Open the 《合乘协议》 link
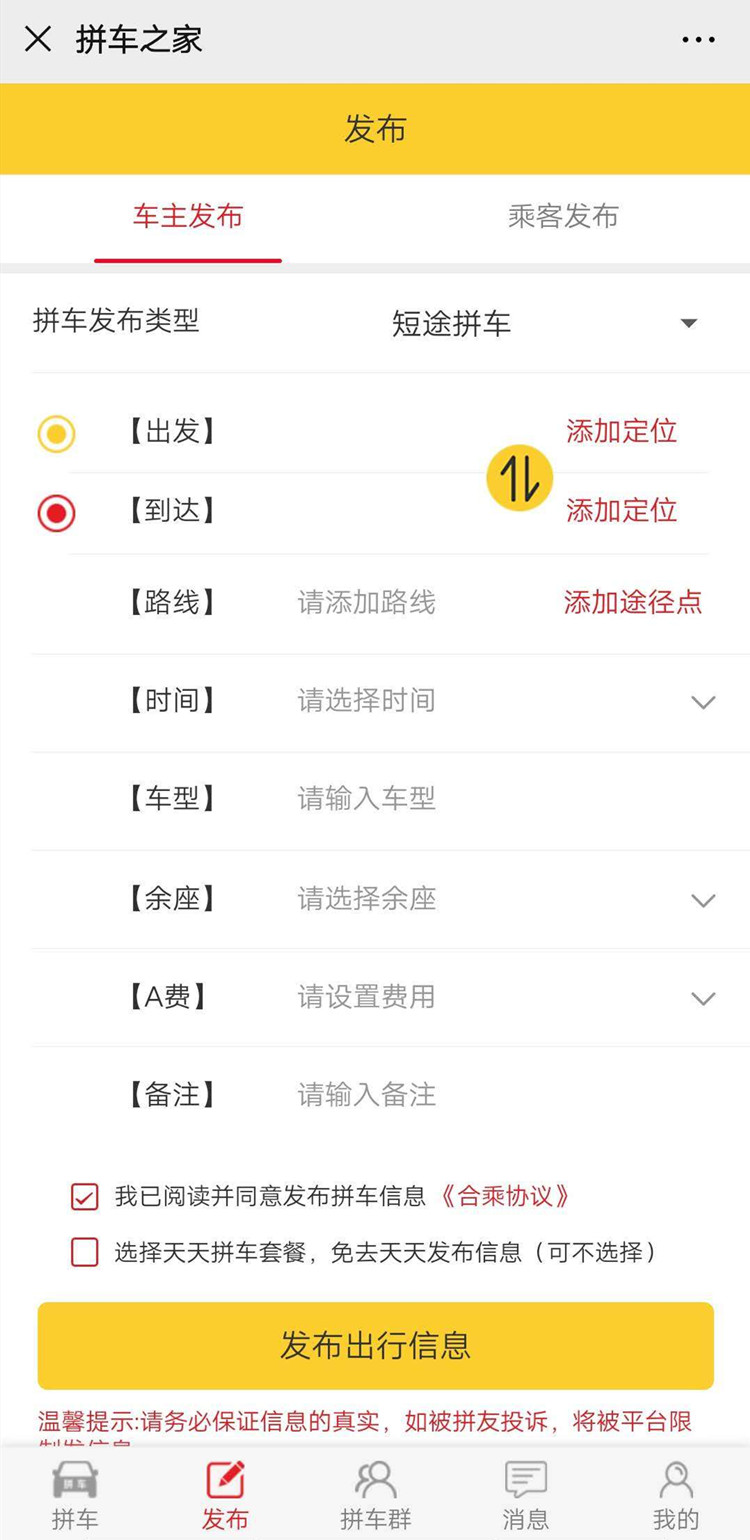Viewport: 750px width, 1540px height. click(506, 1196)
